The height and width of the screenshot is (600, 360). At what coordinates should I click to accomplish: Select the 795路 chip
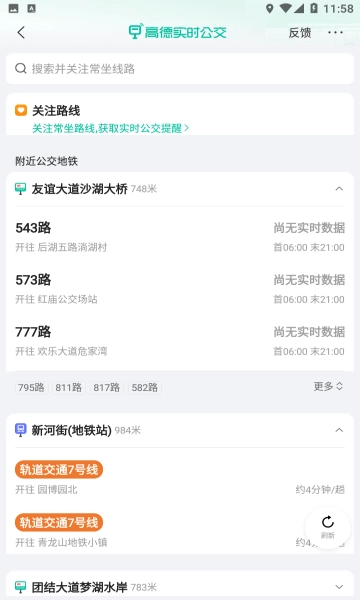coord(31,387)
